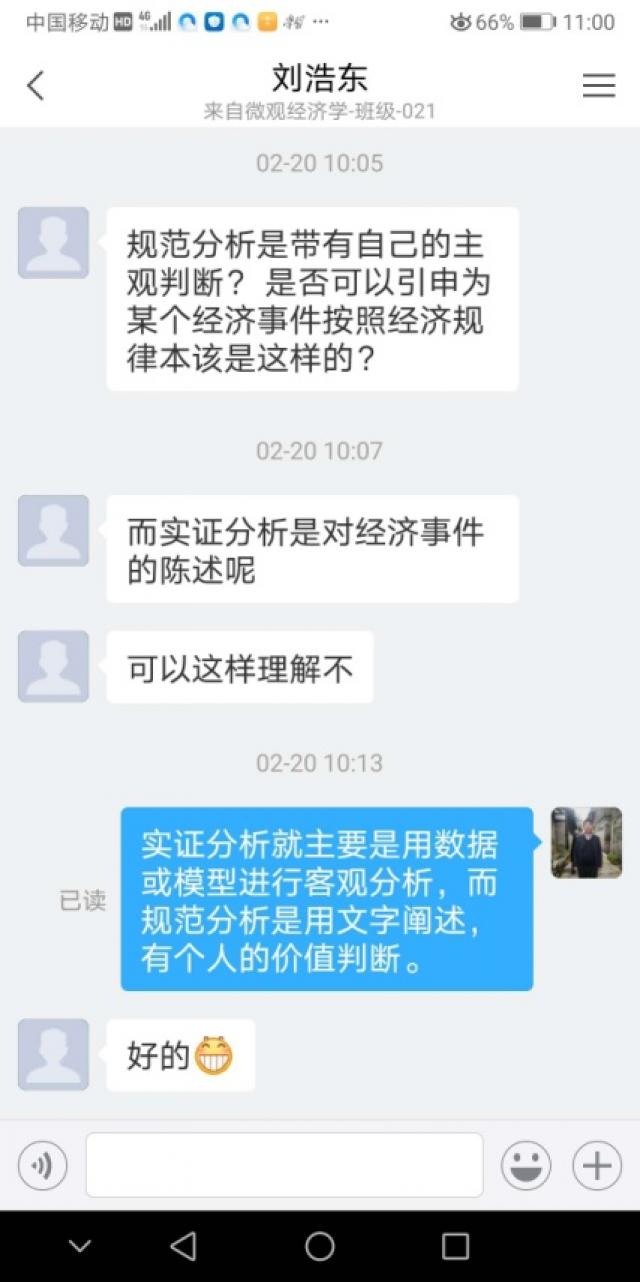640x1282 pixels.
Task: Tap system home button
Action: click(320, 1246)
